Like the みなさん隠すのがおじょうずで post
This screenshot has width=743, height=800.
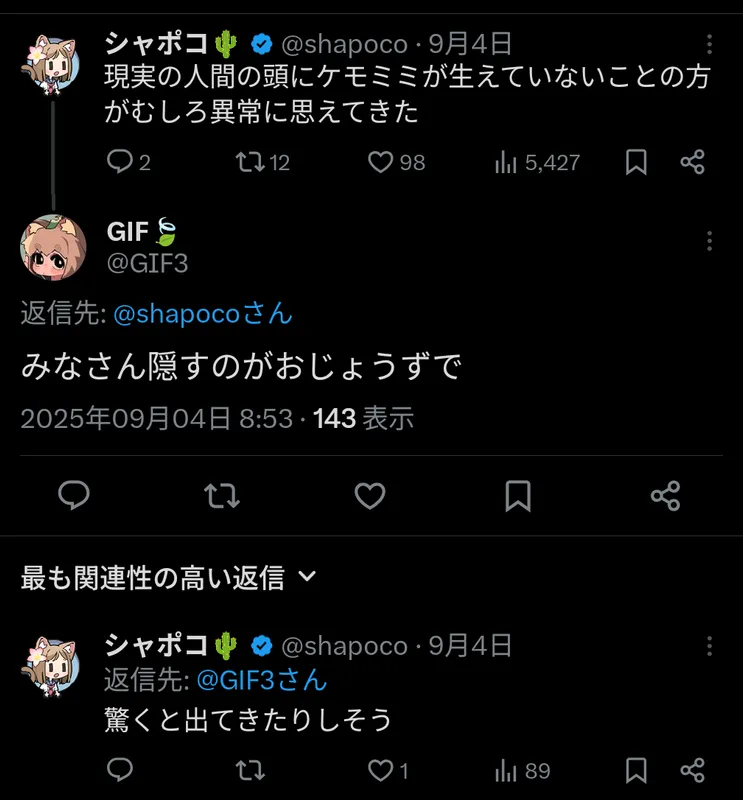point(370,495)
